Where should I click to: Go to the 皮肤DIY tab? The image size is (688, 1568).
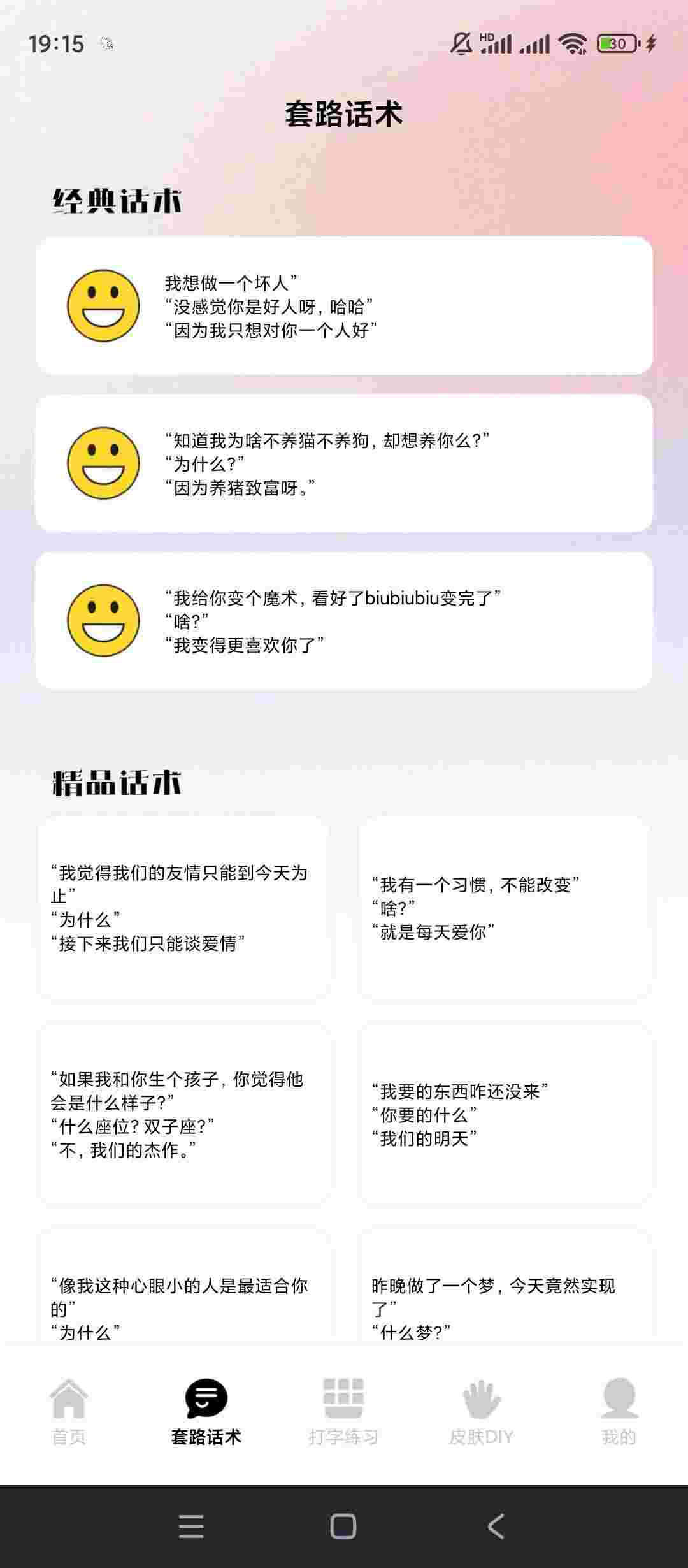(x=481, y=1411)
